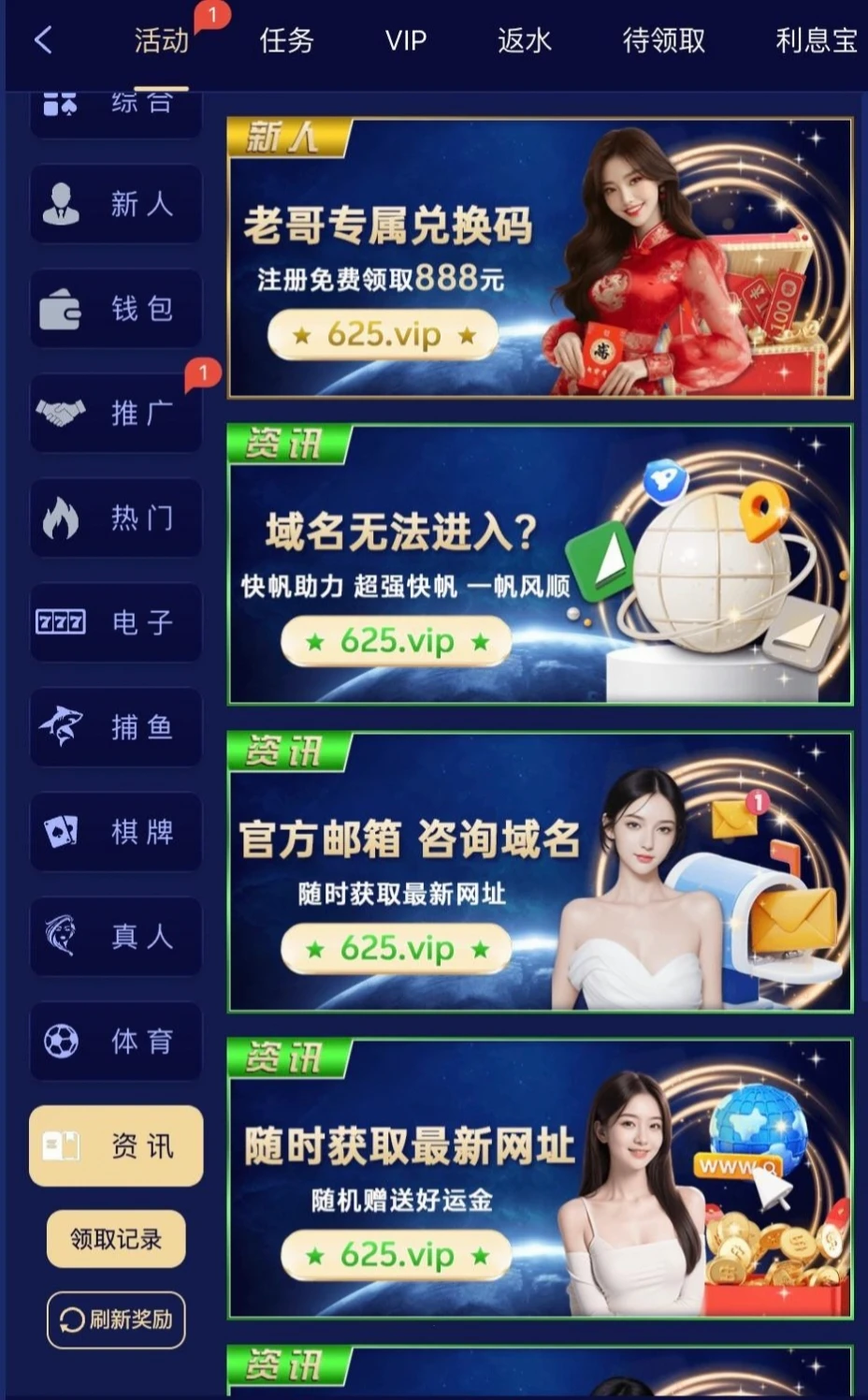Open the 待领取 tab
The height and width of the screenshot is (1400, 868).
tap(663, 40)
